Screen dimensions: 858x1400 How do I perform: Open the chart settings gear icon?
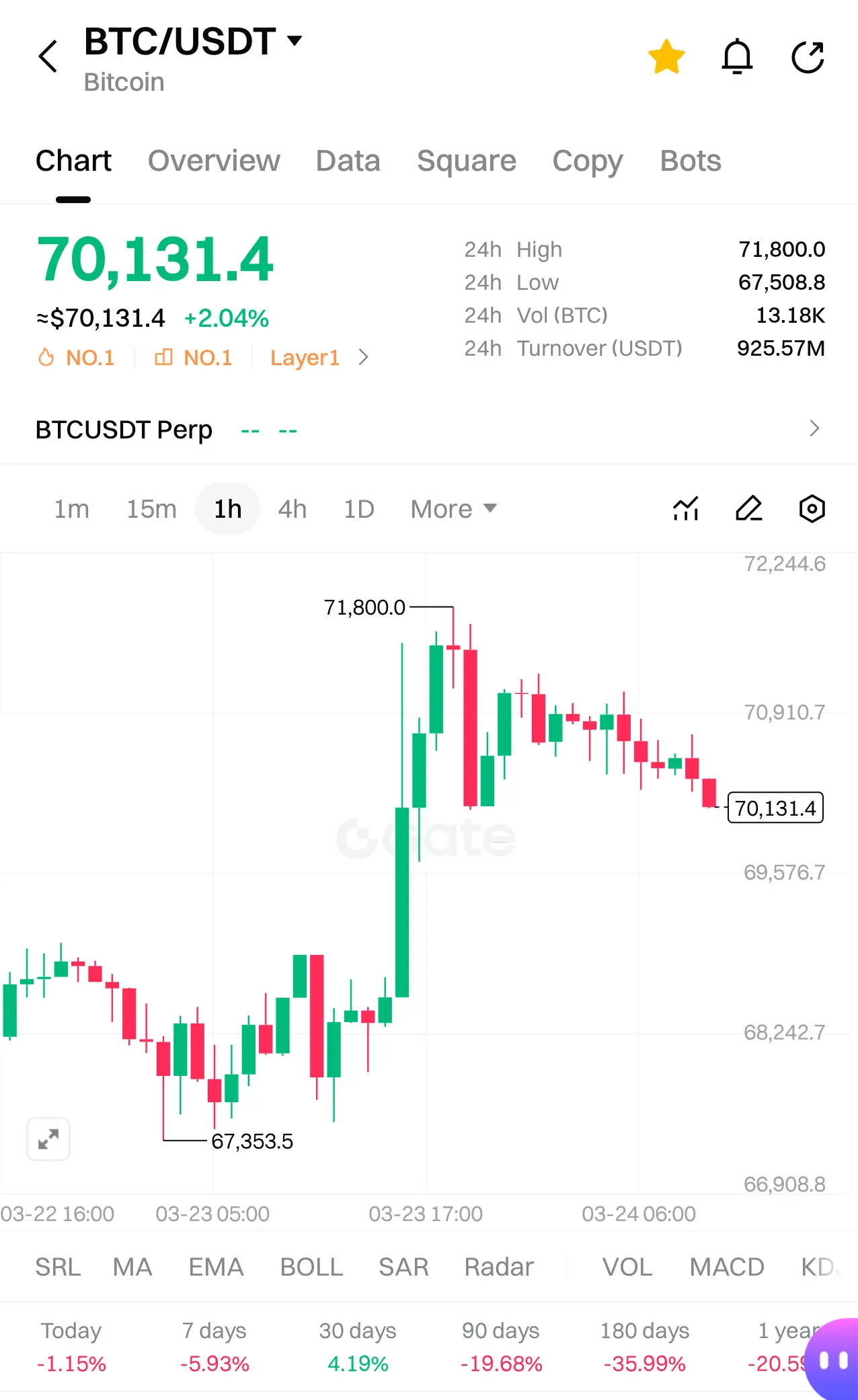(812, 509)
